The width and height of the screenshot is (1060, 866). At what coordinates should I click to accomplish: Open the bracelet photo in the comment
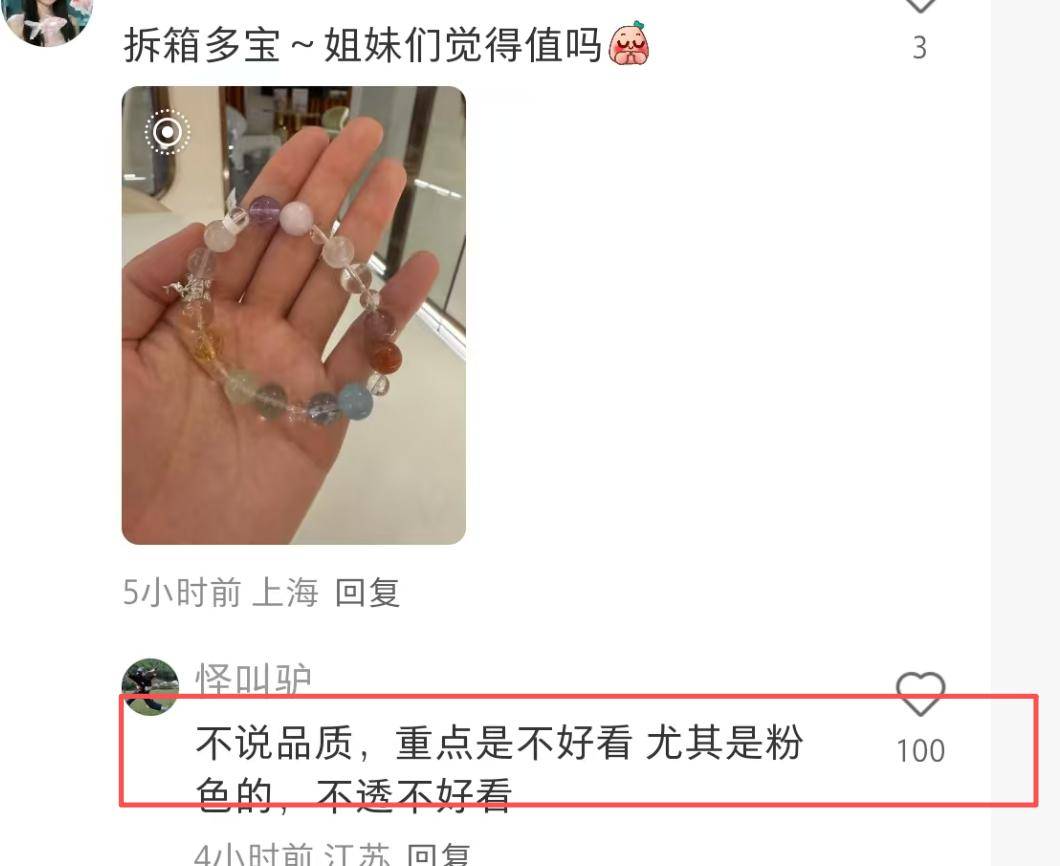(293, 315)
